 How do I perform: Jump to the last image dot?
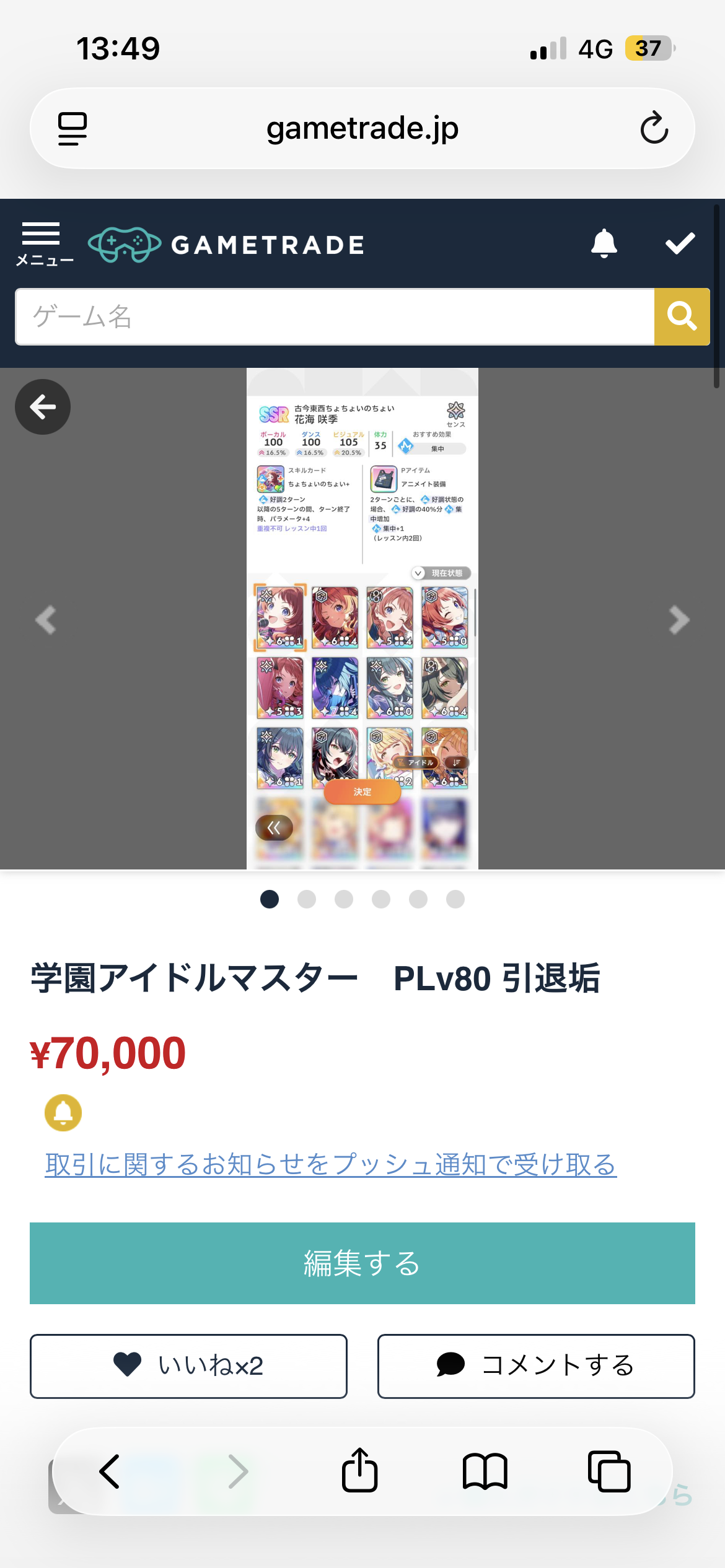point(455,899)
